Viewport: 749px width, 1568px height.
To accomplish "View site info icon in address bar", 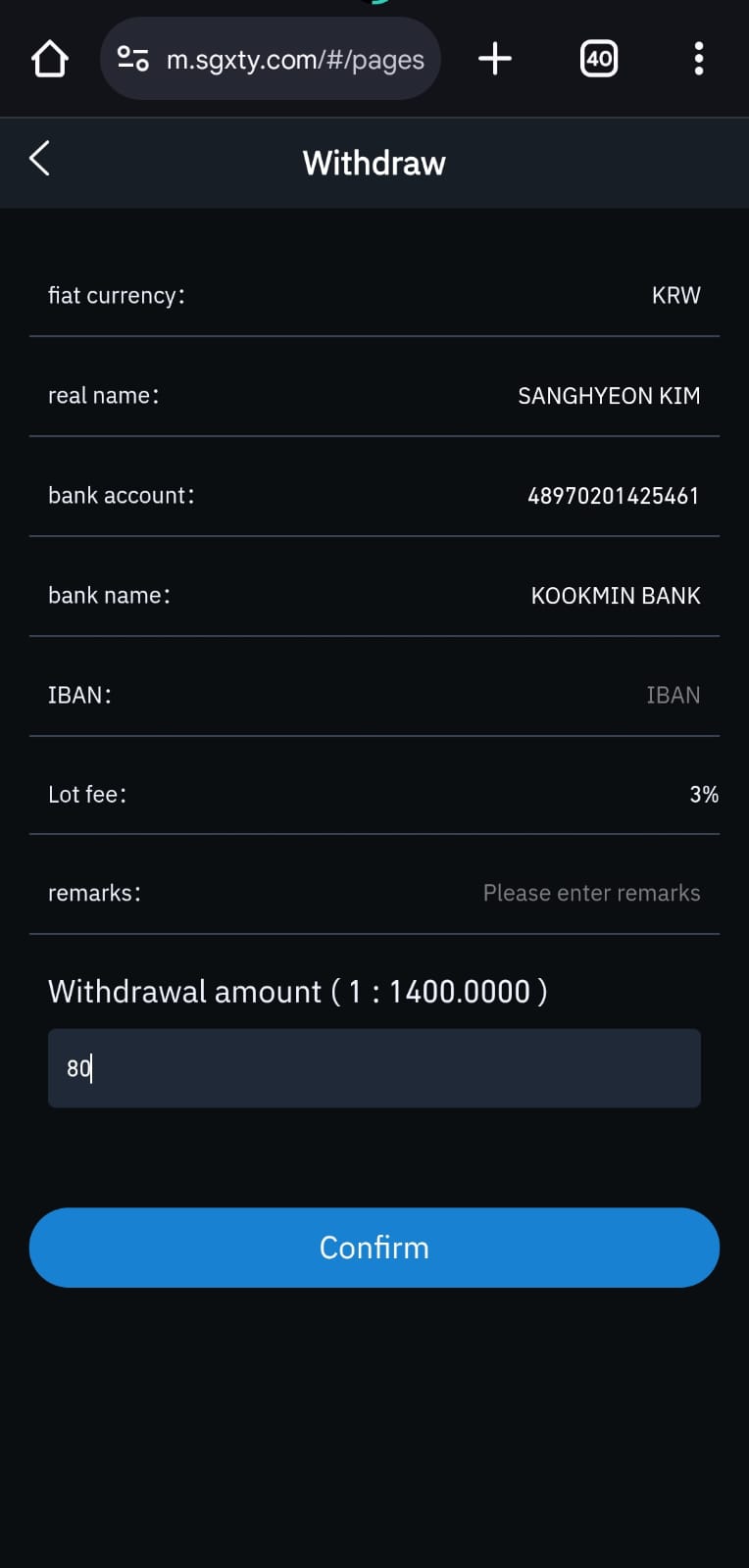I will [x=133, y=59].
